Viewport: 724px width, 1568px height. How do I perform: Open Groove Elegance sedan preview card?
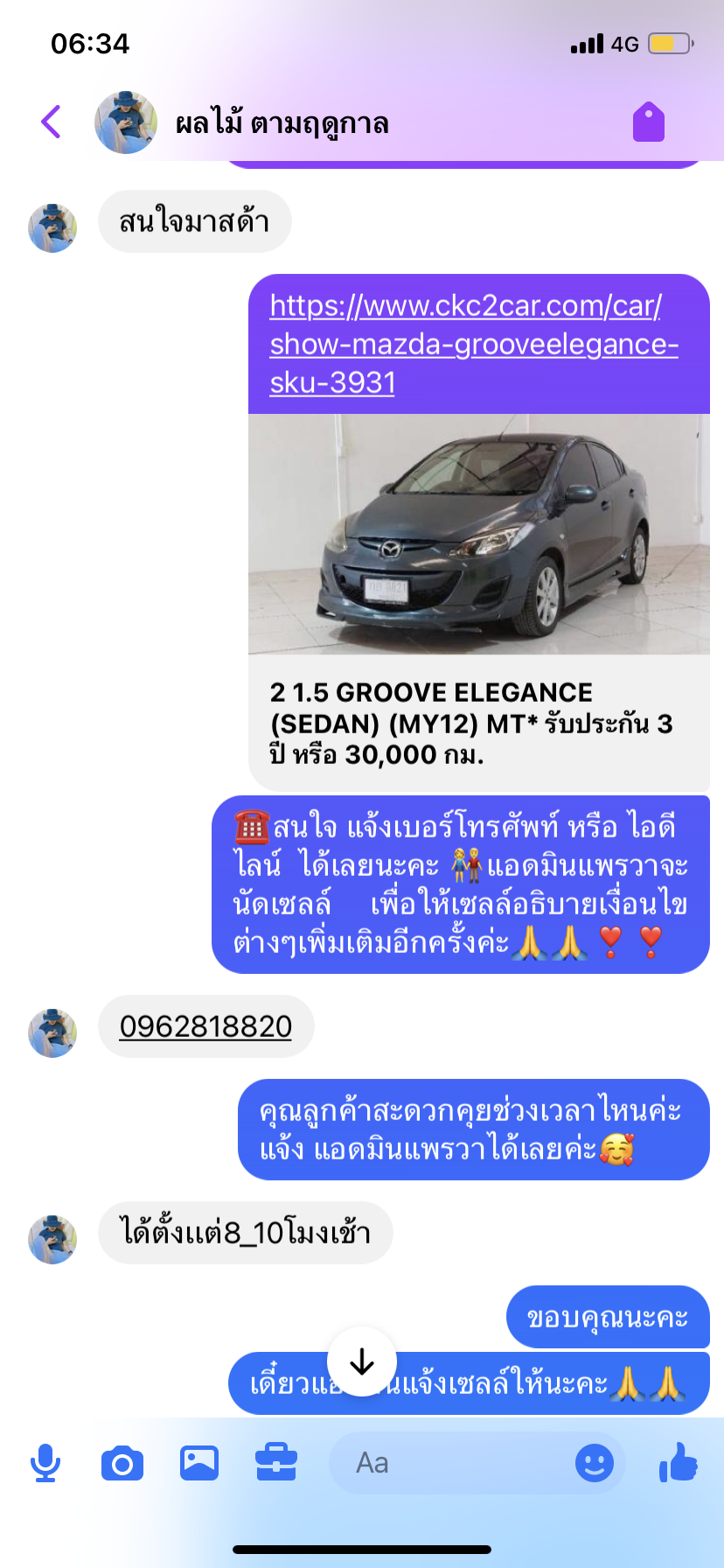(478, 604)
